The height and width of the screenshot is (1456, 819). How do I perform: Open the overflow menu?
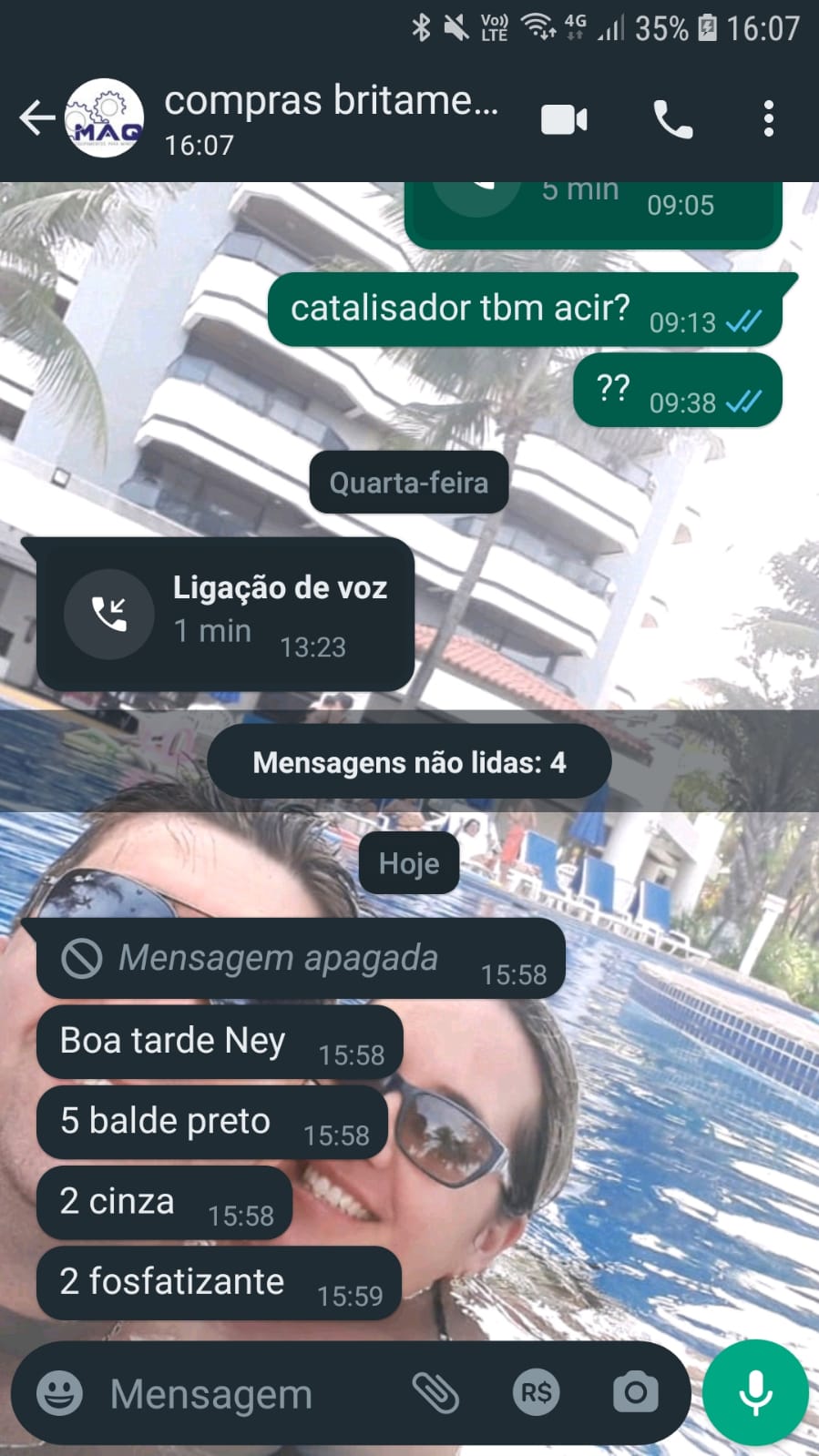[769, 119]
